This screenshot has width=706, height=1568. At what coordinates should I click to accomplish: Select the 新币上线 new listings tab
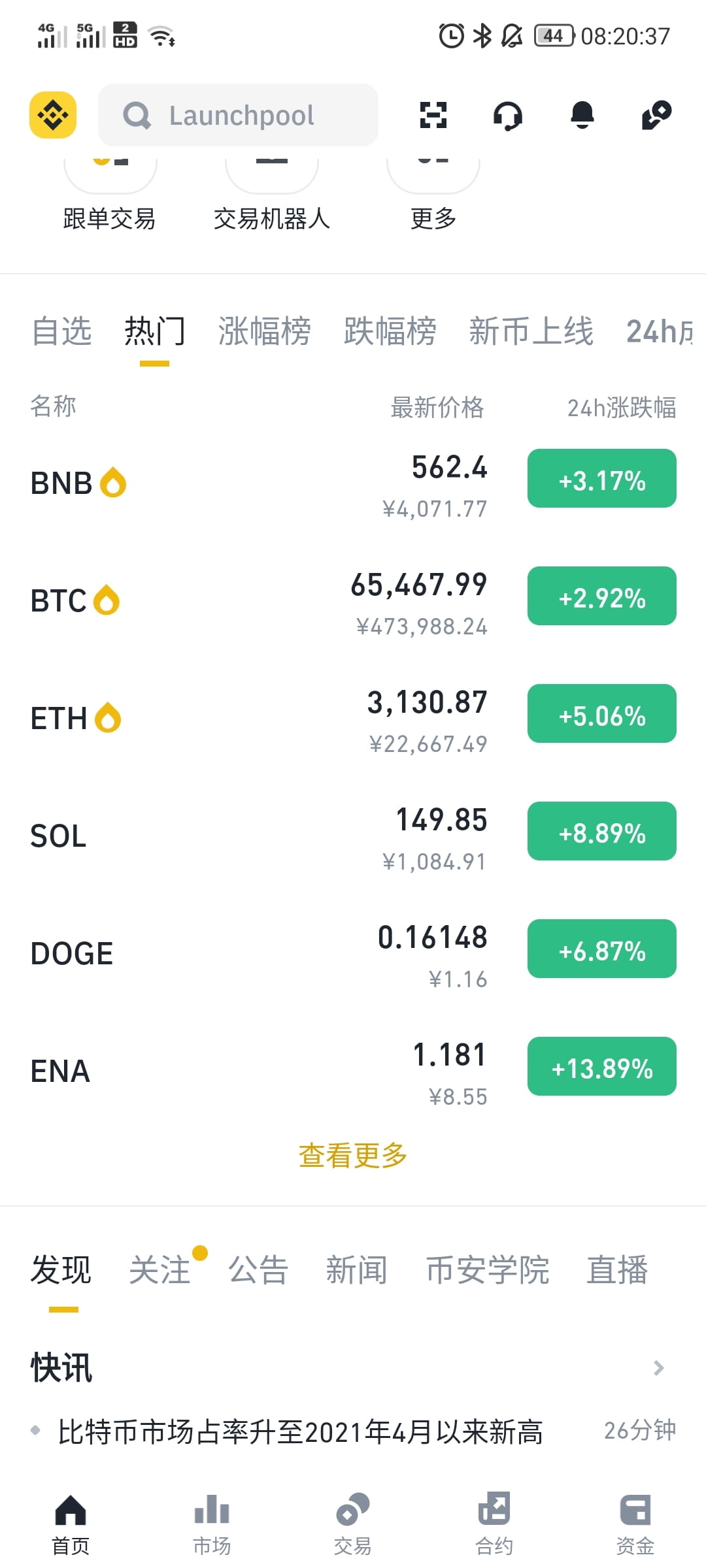point(531,331)
